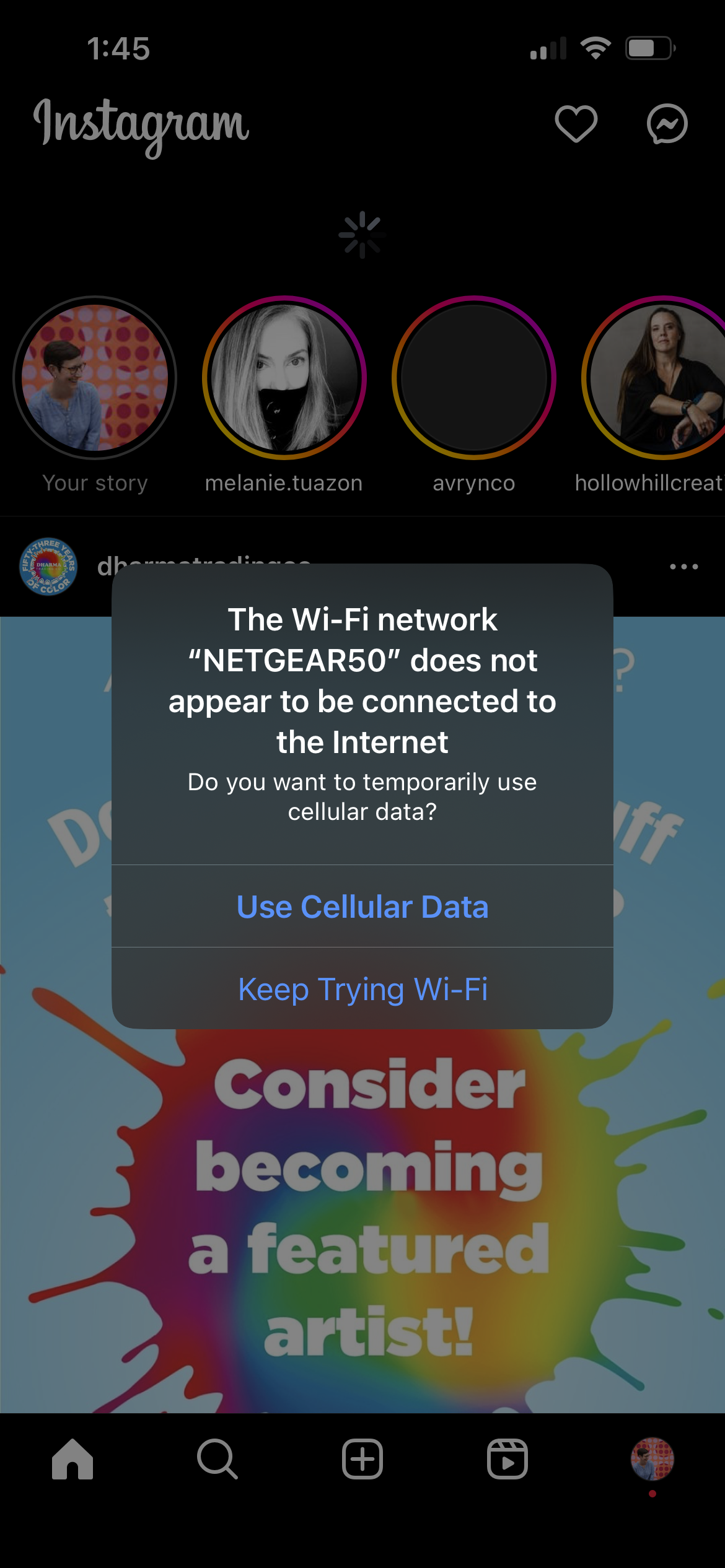Open the activity heart icon
The image size is (725, 1568).
point(576,123)
